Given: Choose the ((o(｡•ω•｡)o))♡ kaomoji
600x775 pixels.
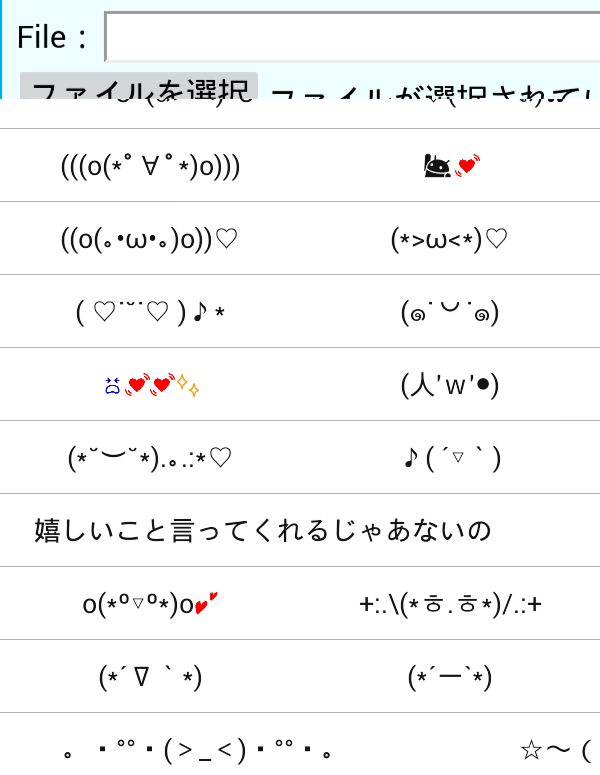Looking at the screenshot, I should pos(150,239).
